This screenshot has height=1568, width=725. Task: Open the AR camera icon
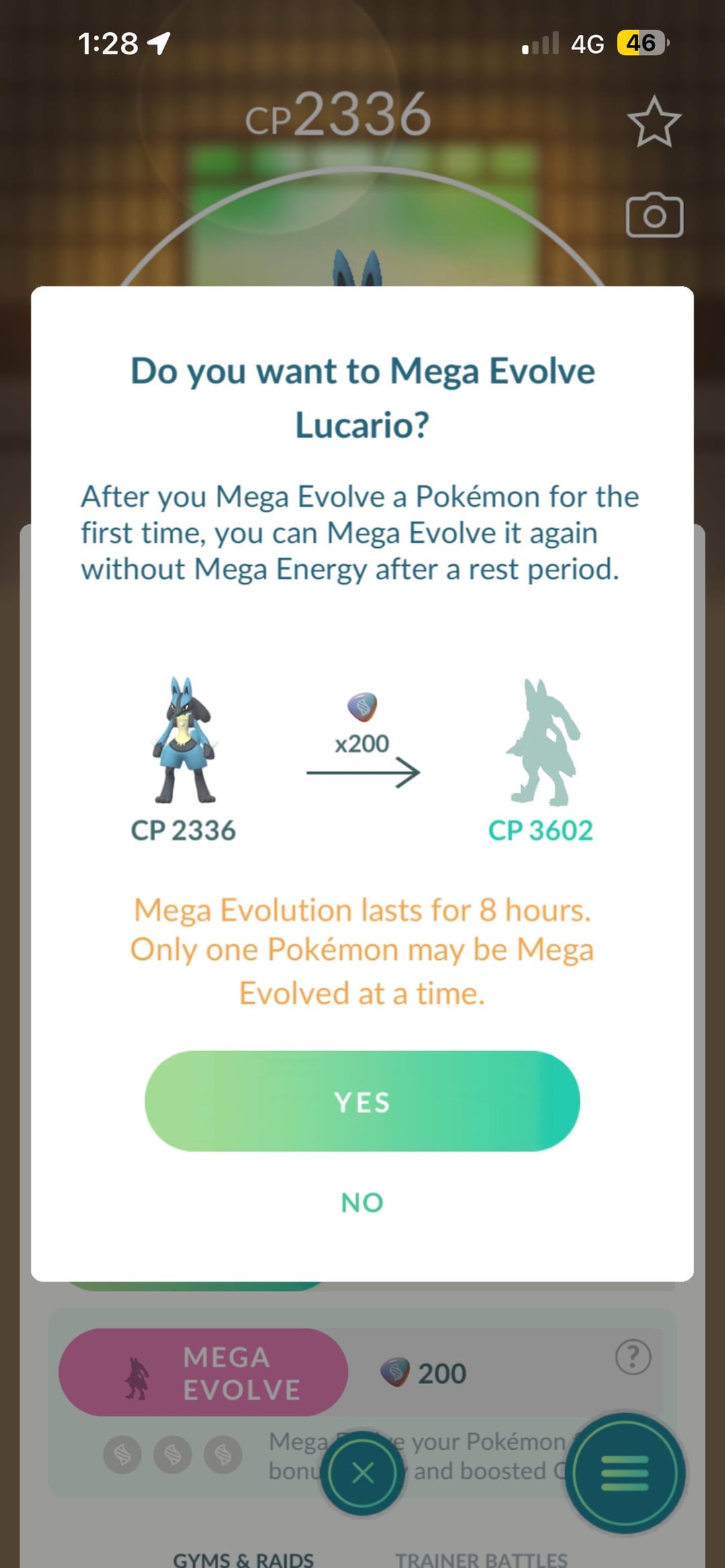pos(654,215)
